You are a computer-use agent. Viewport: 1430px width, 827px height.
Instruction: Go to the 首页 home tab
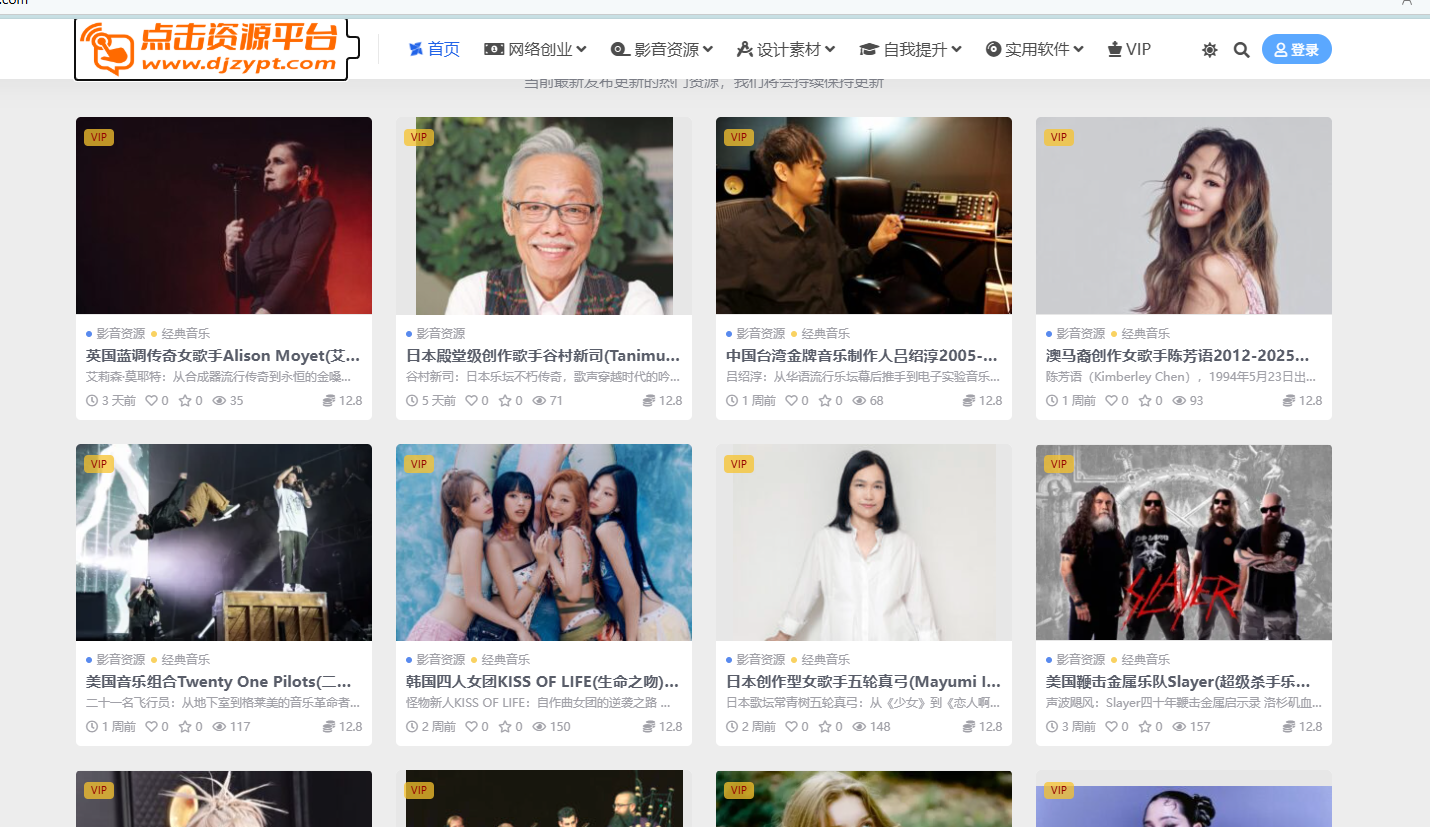434,49
